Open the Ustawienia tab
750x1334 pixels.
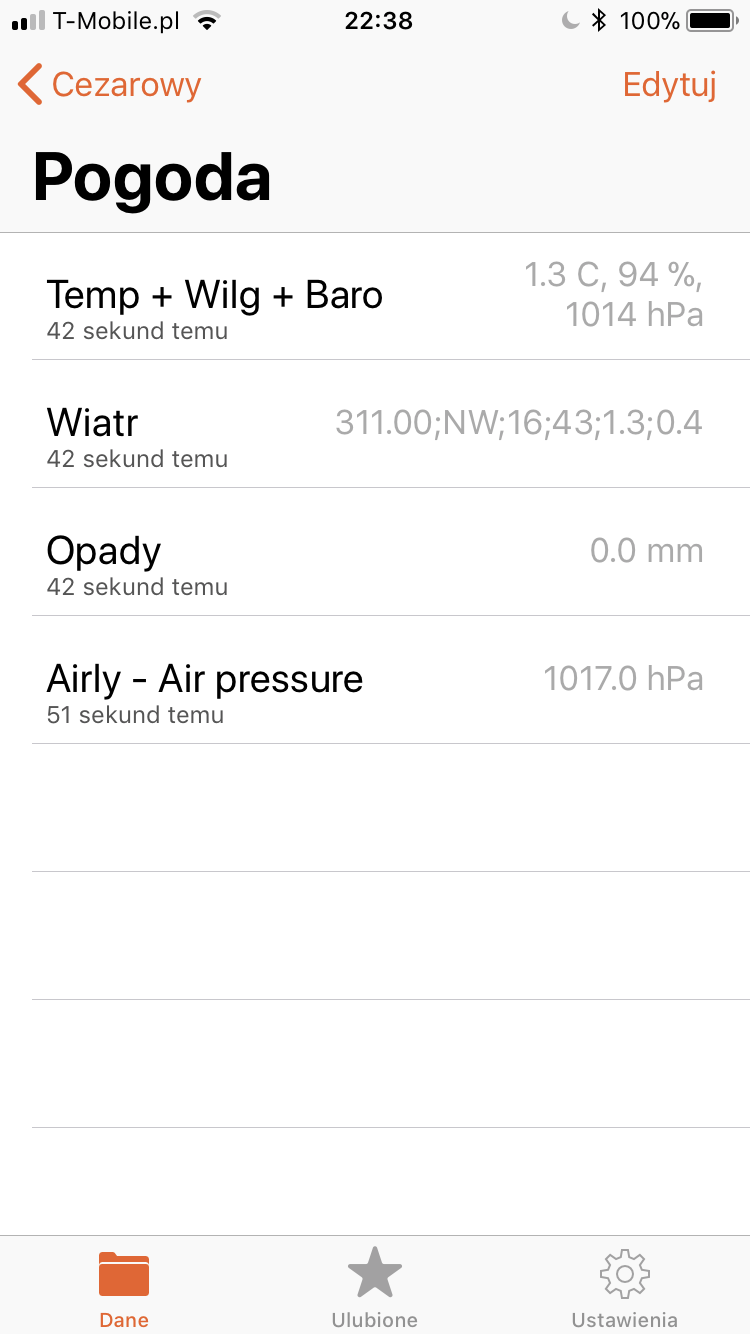click(624, 1287)
